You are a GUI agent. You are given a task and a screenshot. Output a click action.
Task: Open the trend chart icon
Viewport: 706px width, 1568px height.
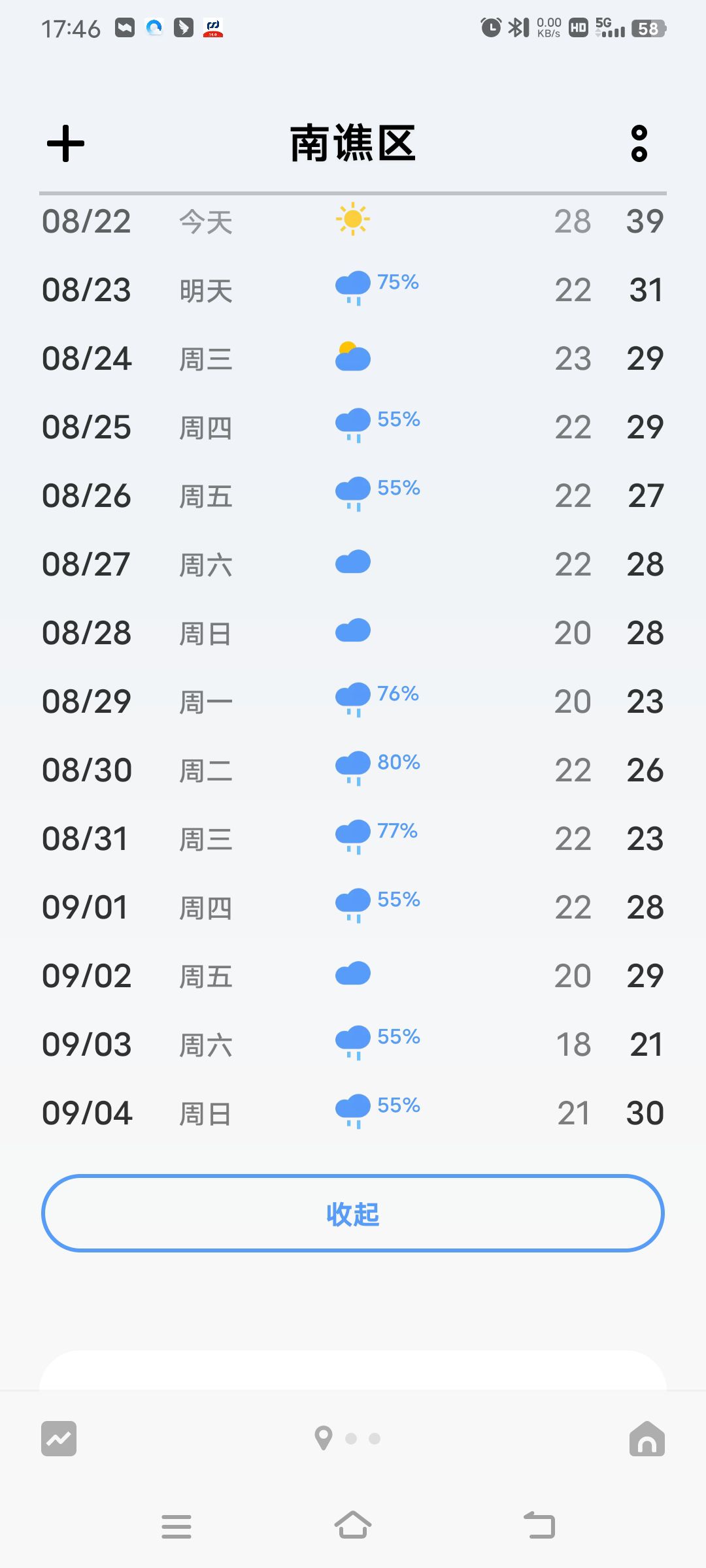click(59, 1439)
